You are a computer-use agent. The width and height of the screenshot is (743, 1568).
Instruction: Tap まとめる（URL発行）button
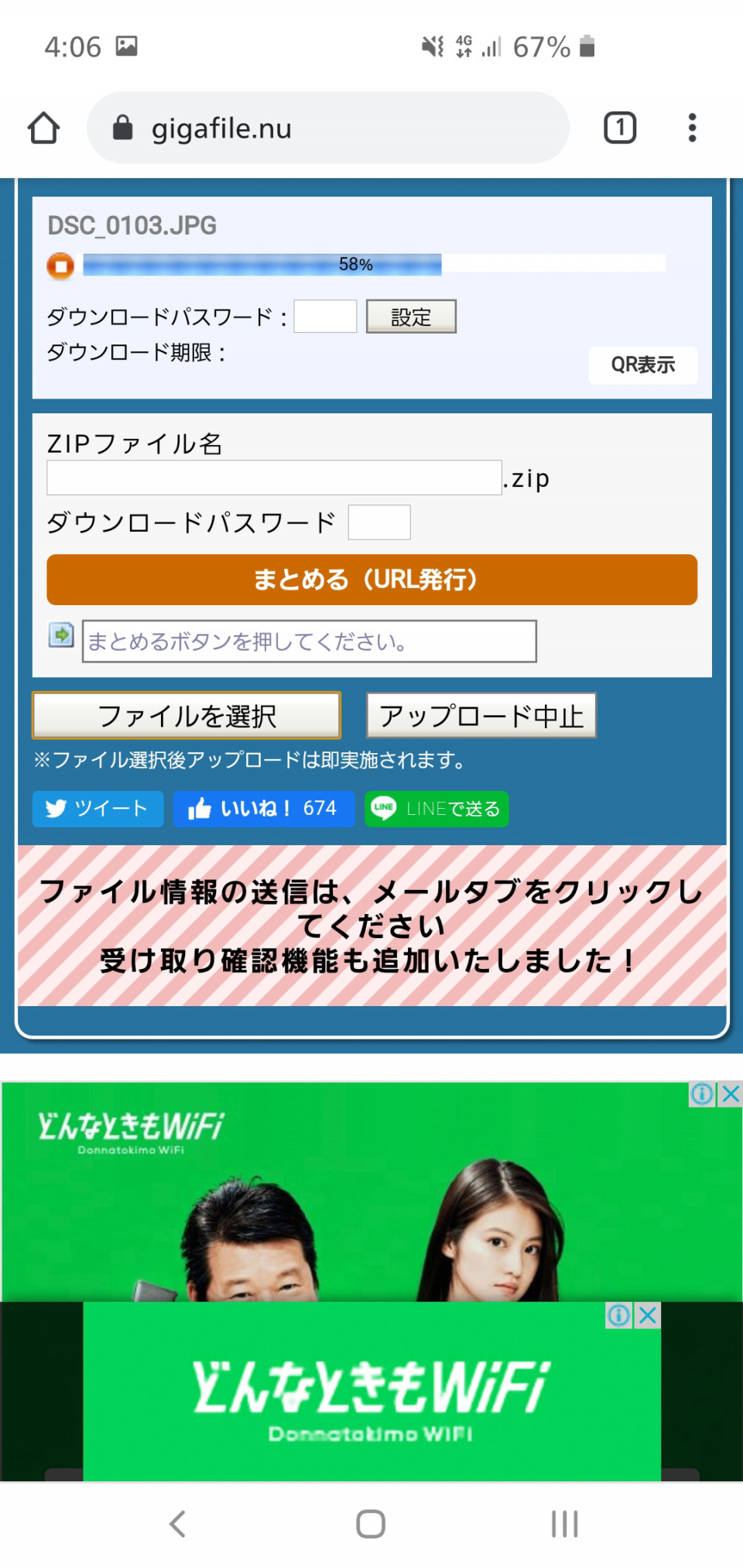371,580
